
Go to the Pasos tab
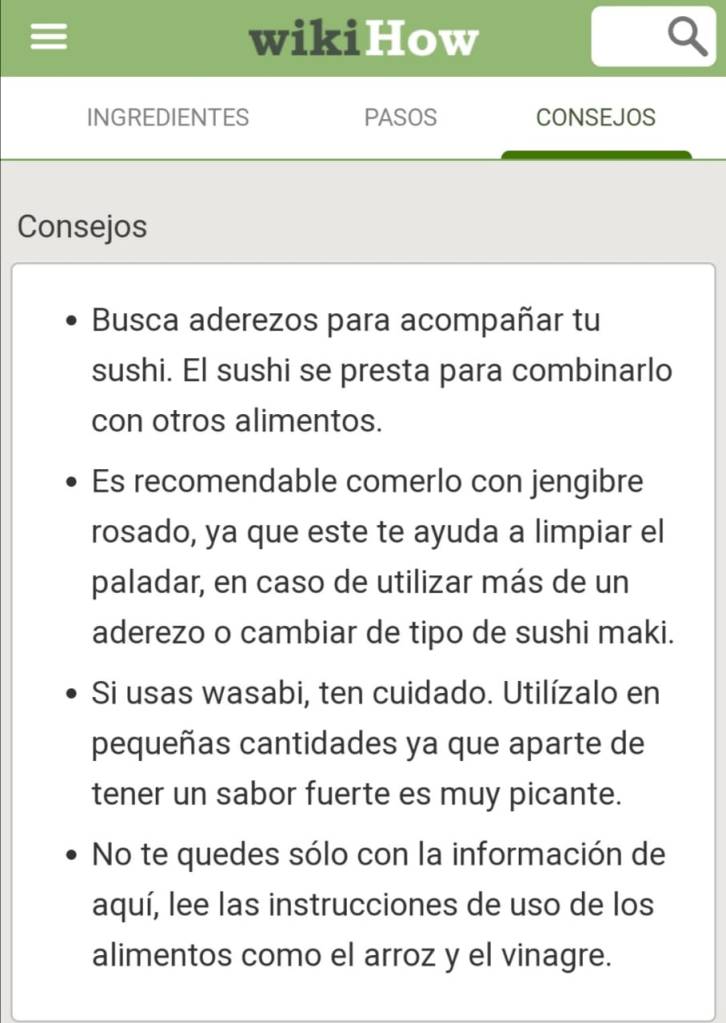click(400, 117)
